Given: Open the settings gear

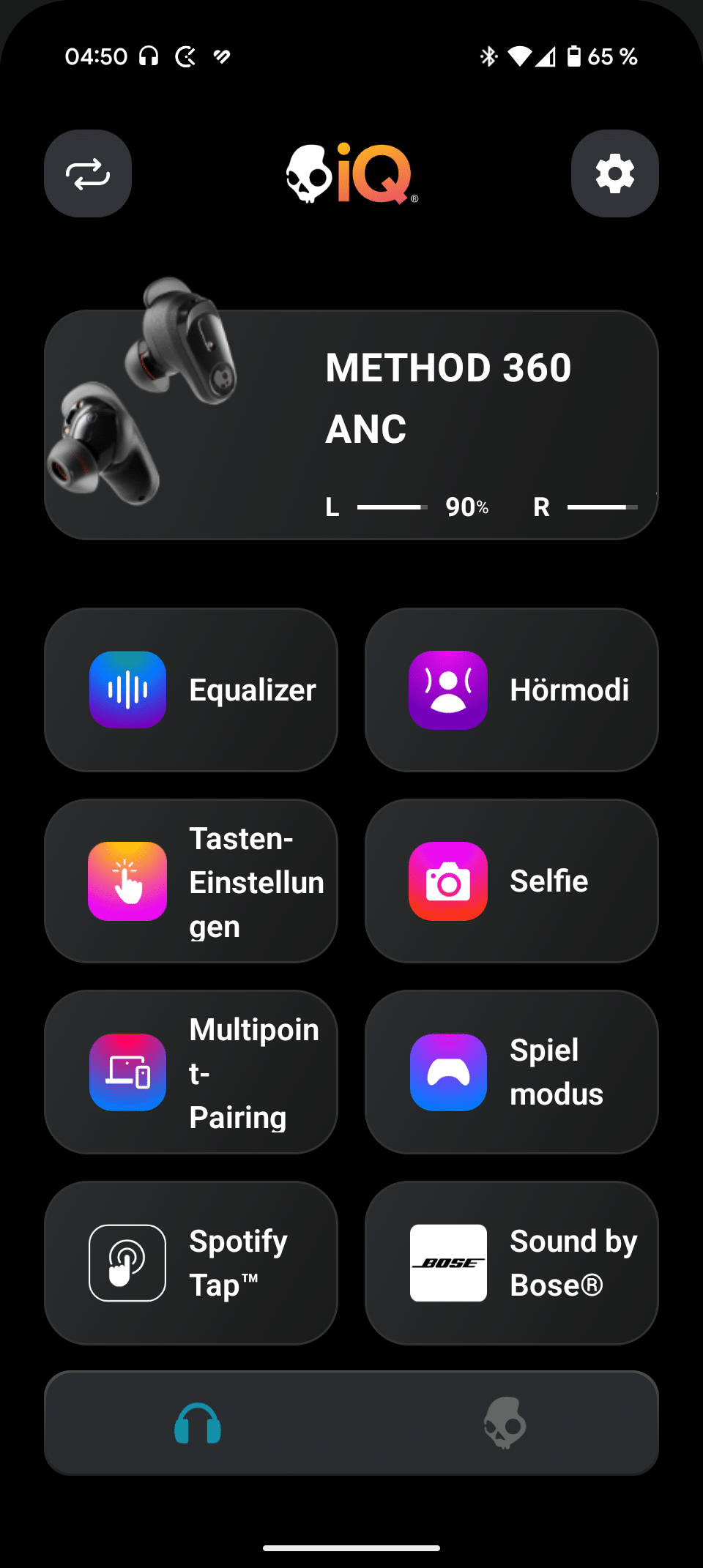Looking at the screenshot, I should (614, 173).
